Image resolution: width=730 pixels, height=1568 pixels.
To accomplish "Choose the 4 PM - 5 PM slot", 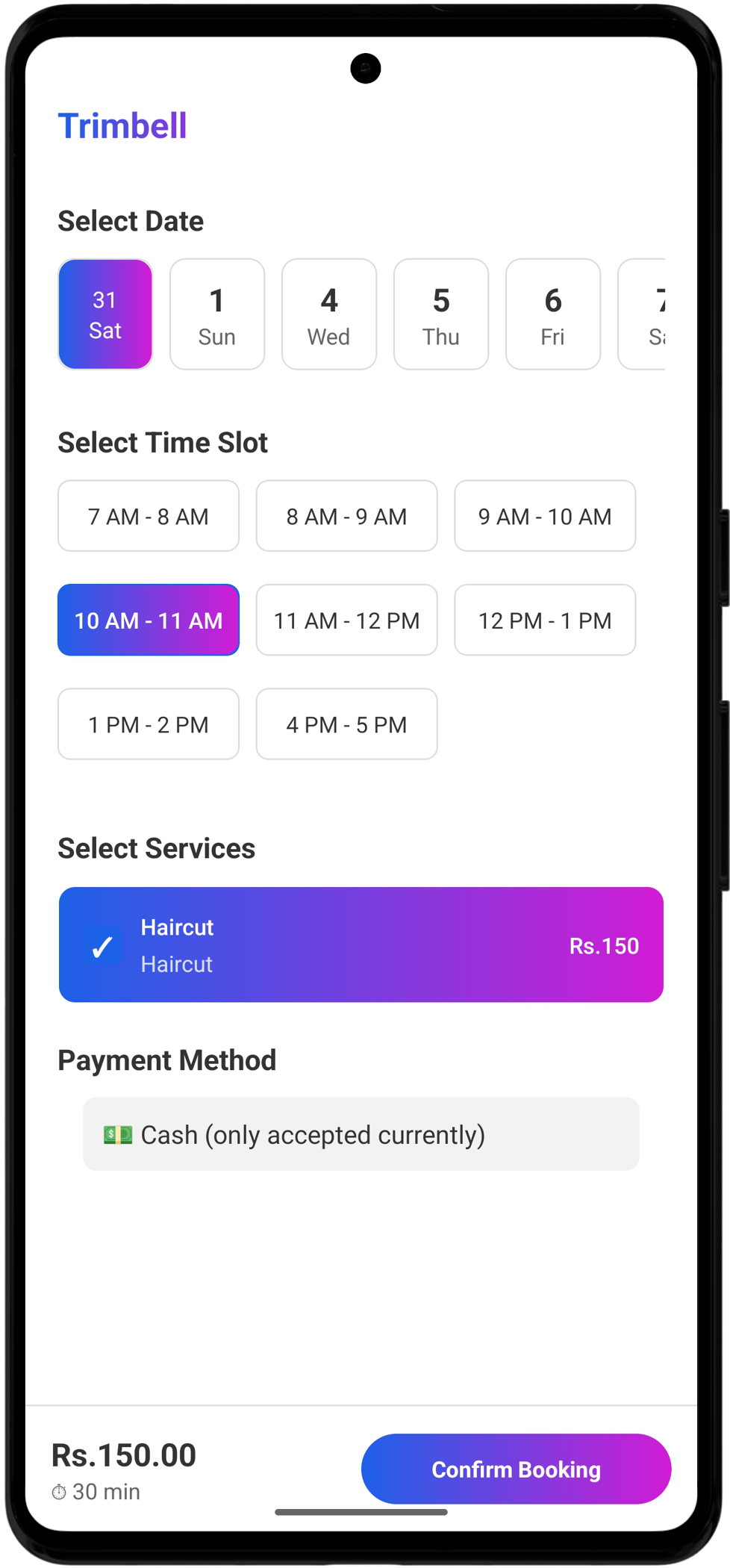I will pyautogui.click(x=346, y=724).
